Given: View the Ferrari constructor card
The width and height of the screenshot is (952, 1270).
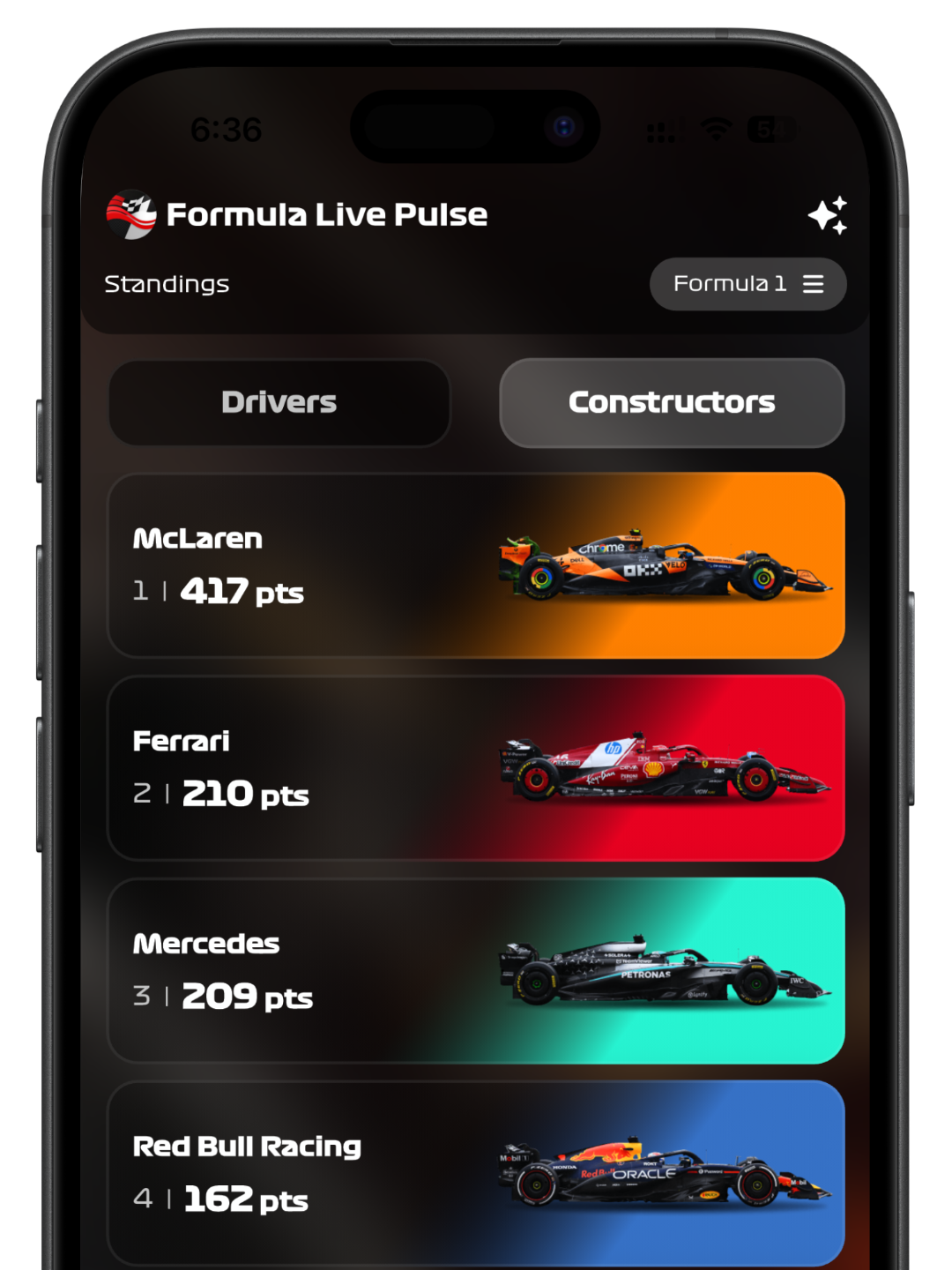Looking at the screenshot, I should point(476,768).
